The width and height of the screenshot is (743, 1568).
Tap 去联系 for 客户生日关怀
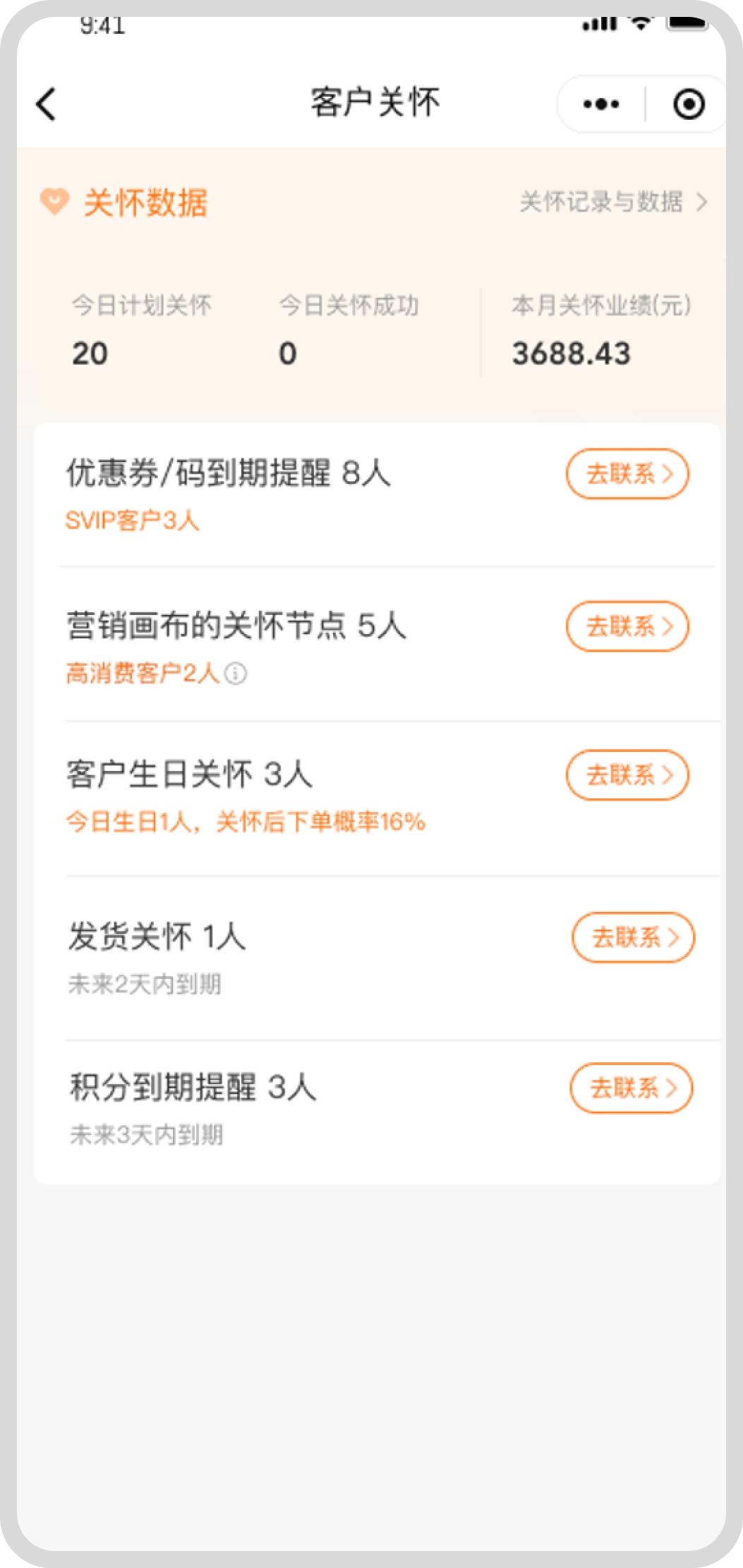[x=627, y=775]
